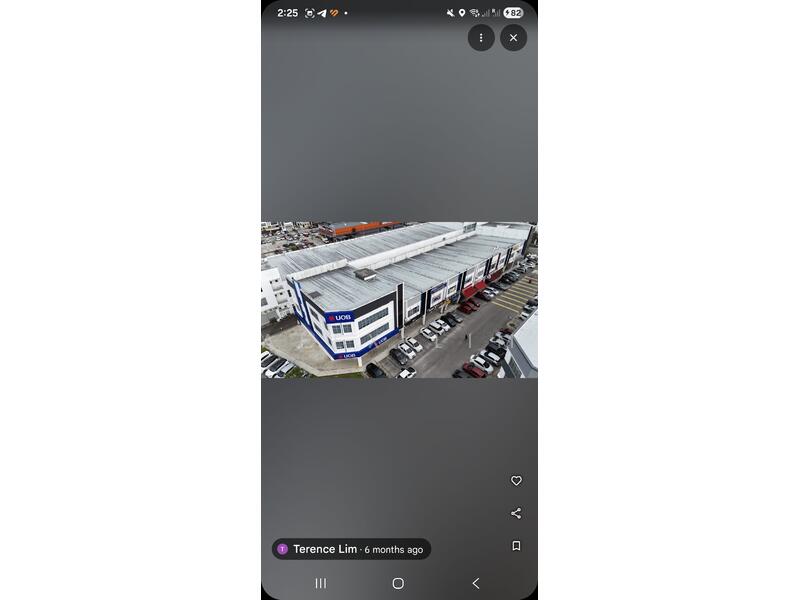Close the photo viewer
The width and height of the screenshot is (800, 600).
click(x=513, y=38)
